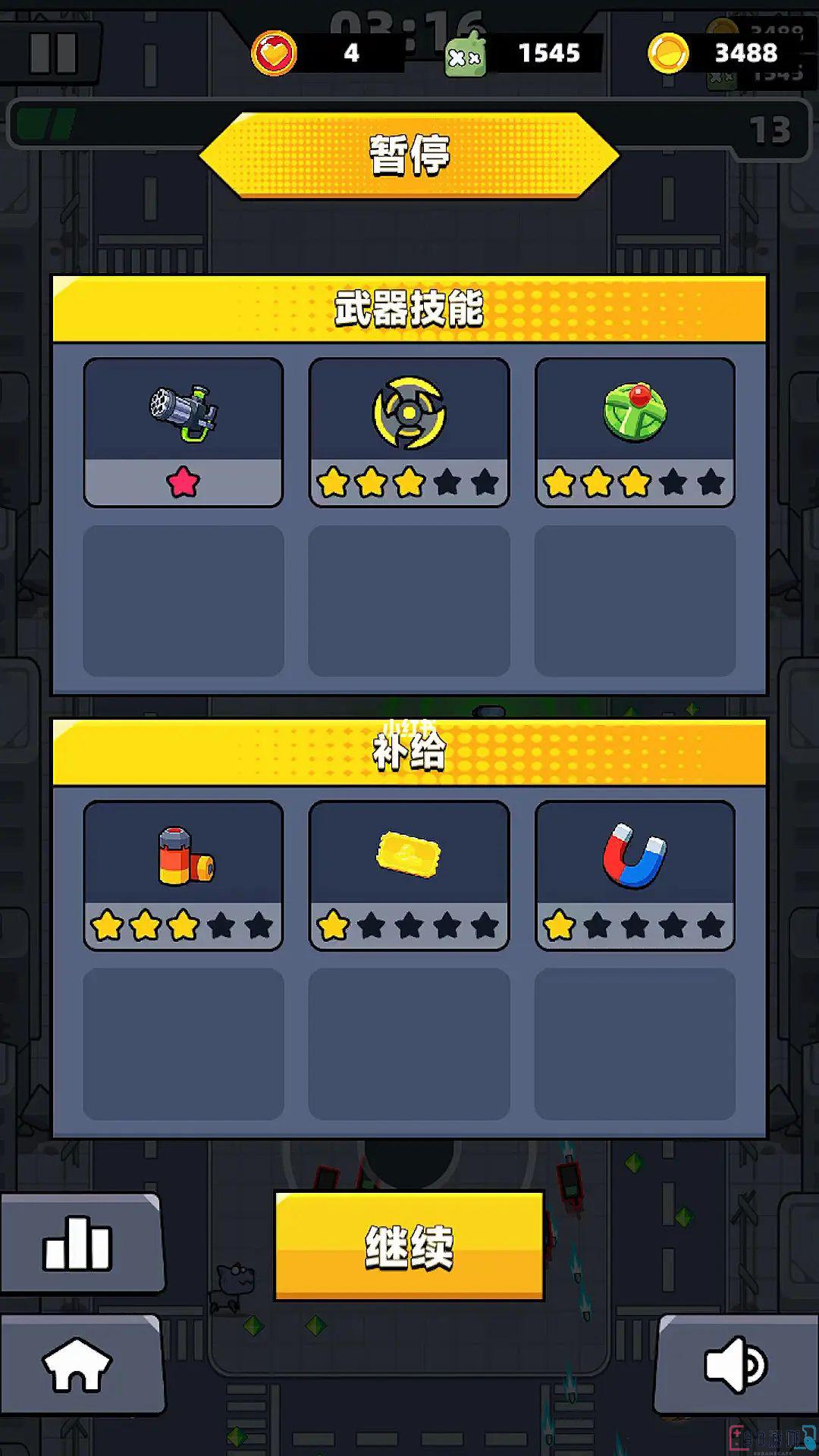Toggle the sound speaker button
Screen dimensions: 819x1456
pos(736,1365)
